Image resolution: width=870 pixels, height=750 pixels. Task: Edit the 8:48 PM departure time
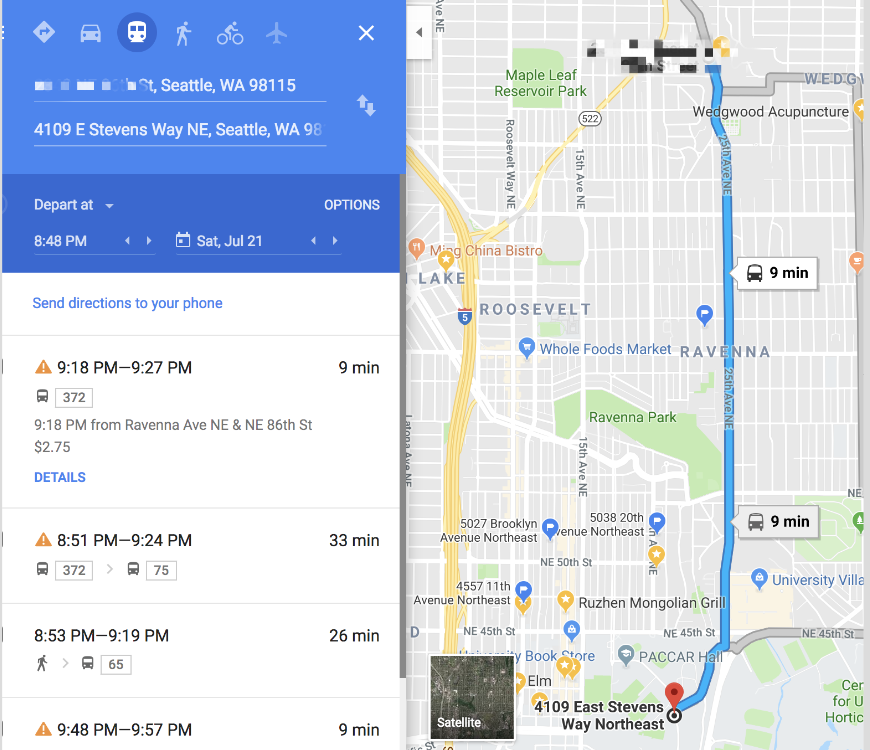62,241
